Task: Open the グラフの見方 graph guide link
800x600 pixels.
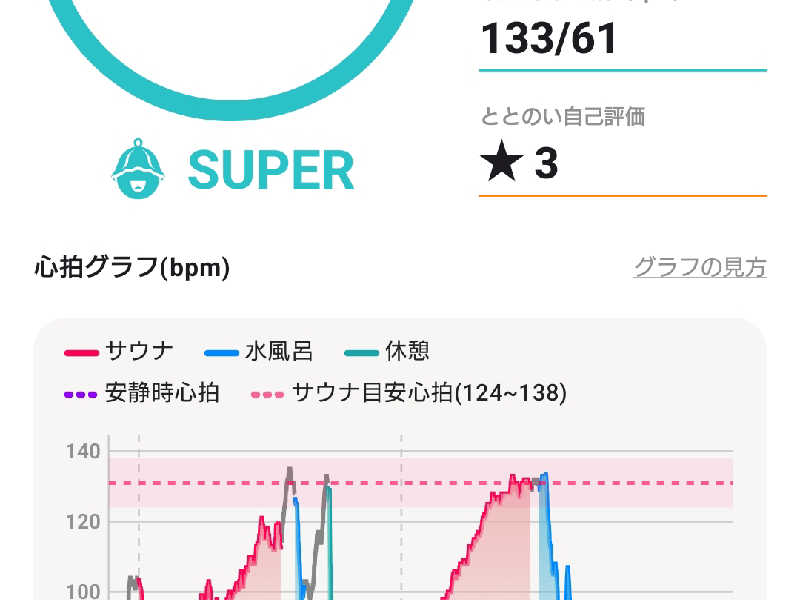Action: [x=700, y=268]
